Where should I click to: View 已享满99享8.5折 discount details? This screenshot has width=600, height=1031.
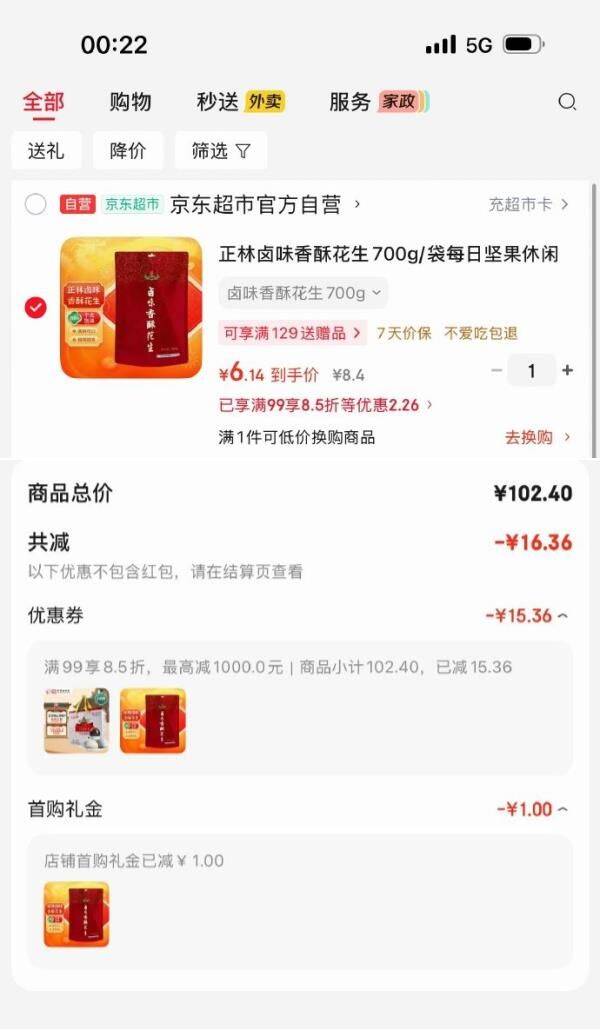(x=326, y=405)
